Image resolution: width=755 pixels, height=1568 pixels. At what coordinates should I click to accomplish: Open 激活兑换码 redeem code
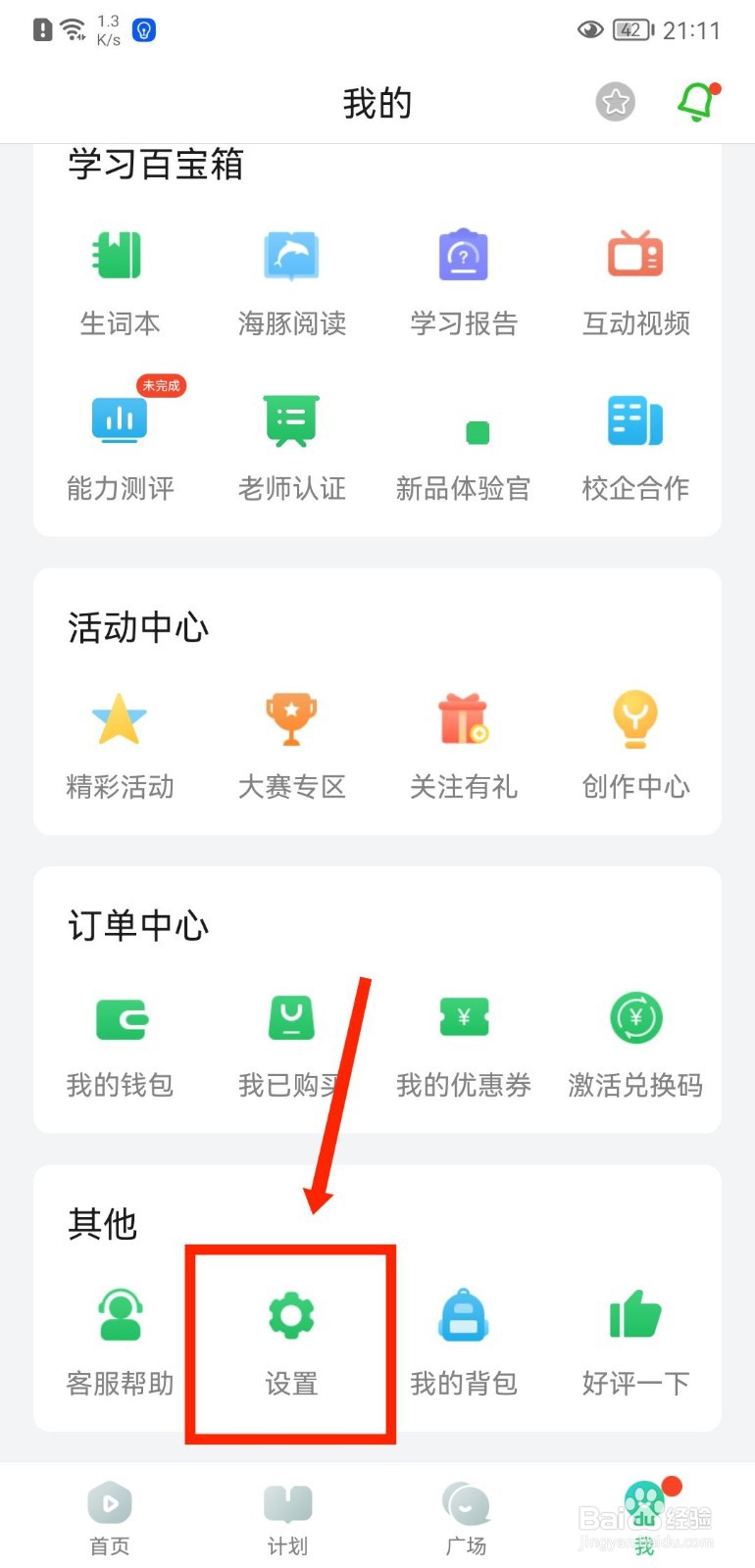[635, 1044]
